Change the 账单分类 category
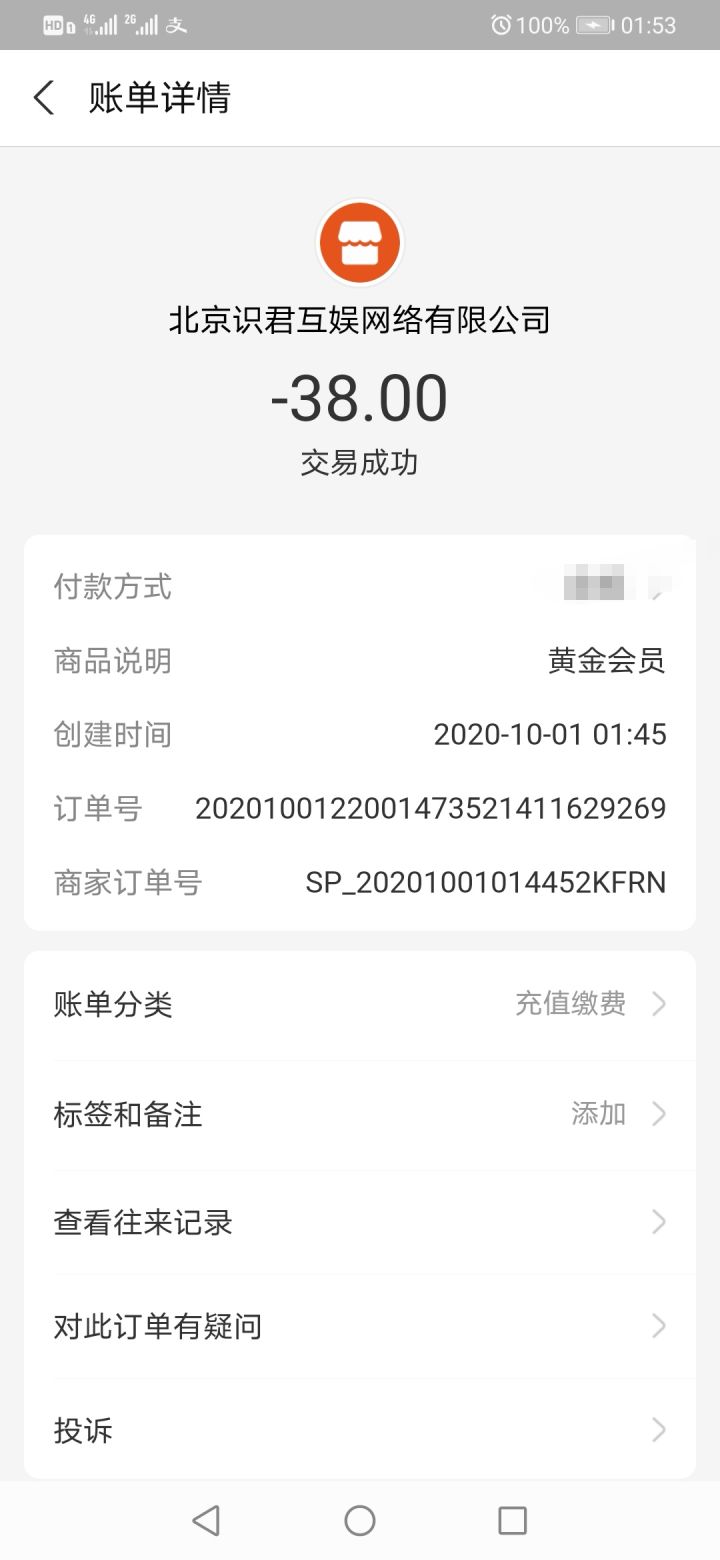720x1560 pixels. tap(360, 1004)
